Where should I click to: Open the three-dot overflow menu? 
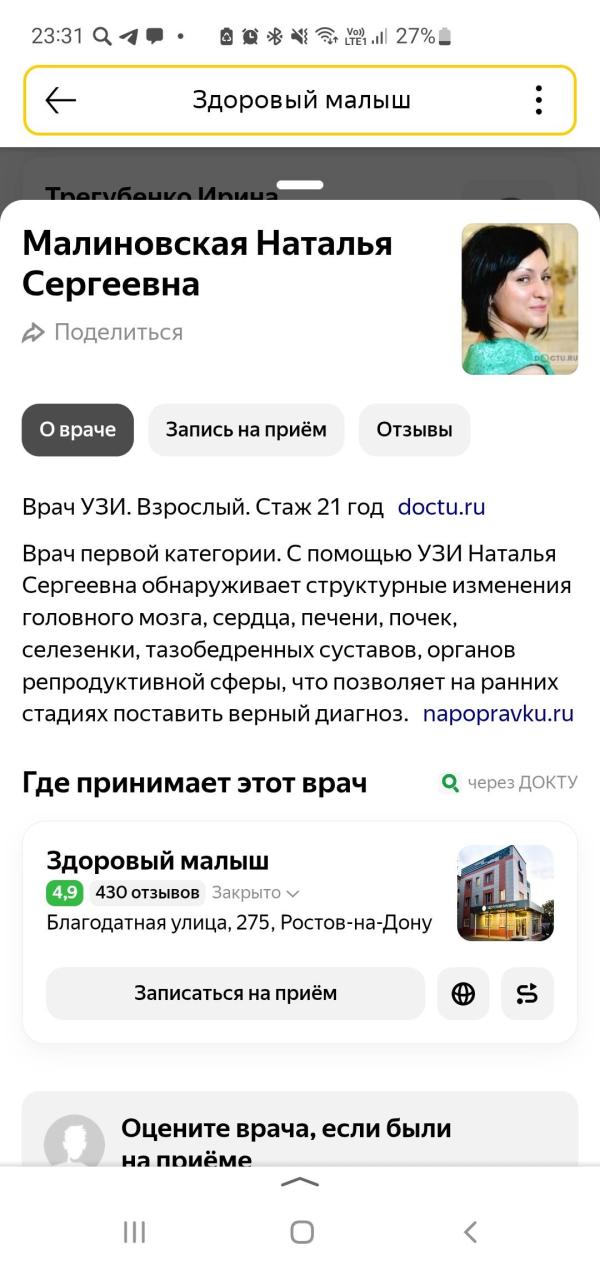point(538,100)
